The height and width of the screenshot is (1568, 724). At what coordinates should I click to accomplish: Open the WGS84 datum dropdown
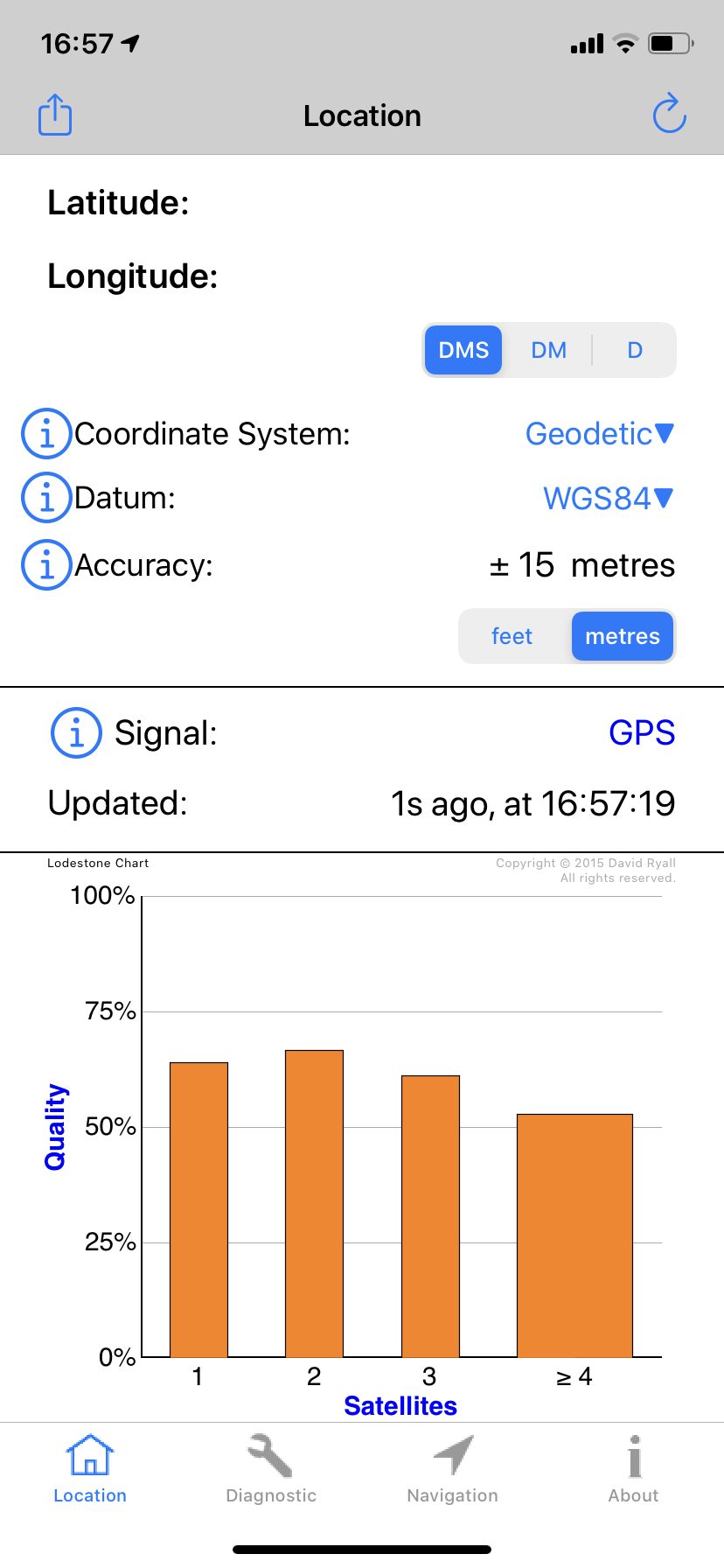[608, 498]
